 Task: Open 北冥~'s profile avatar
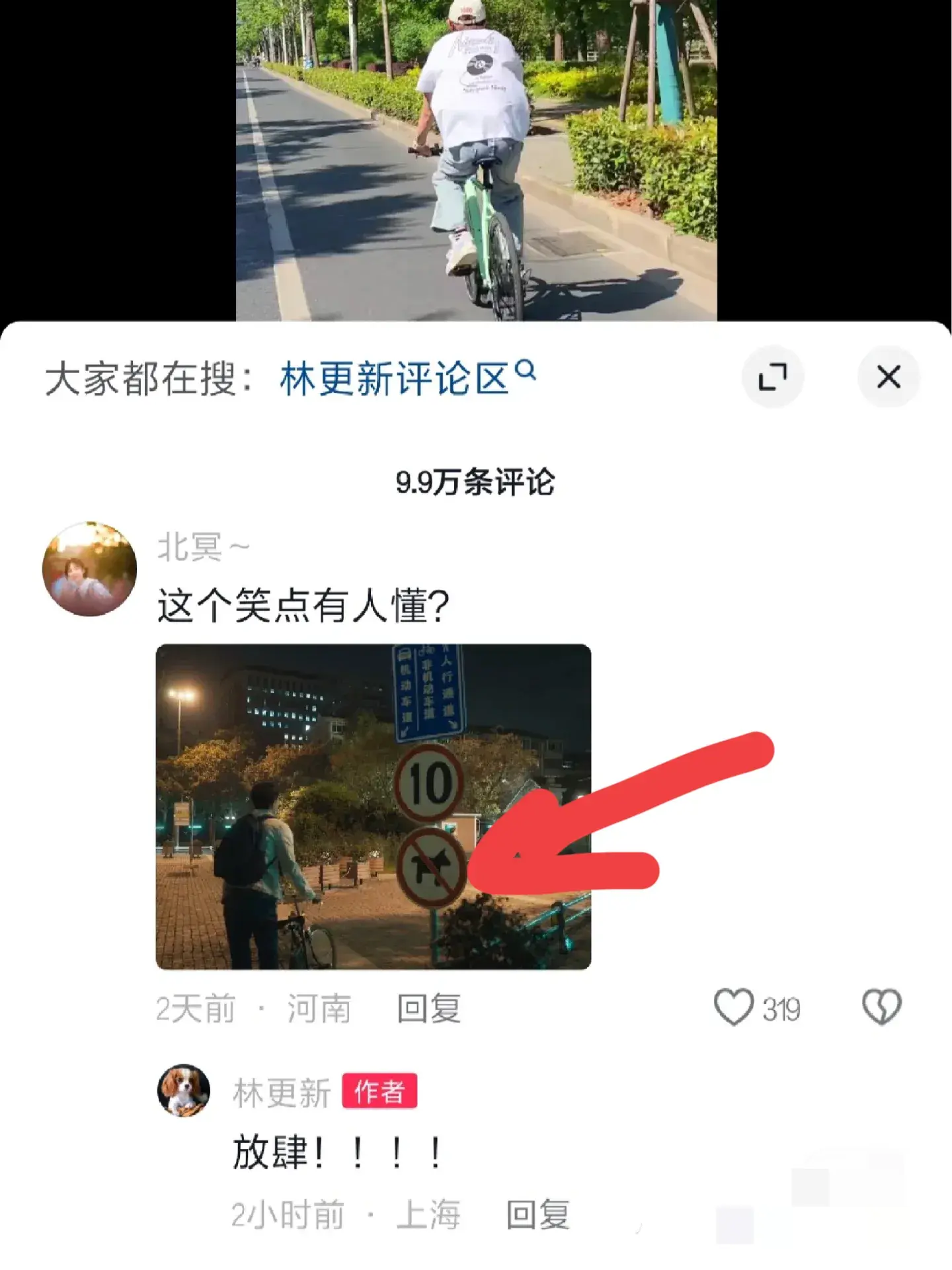coord(91,566)
